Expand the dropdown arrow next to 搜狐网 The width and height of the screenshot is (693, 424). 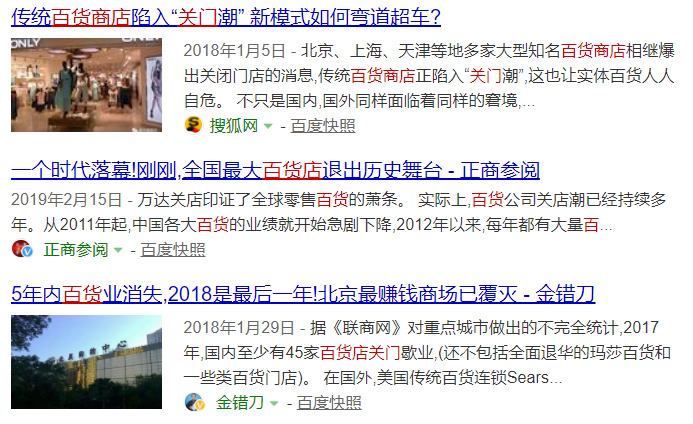268,126
